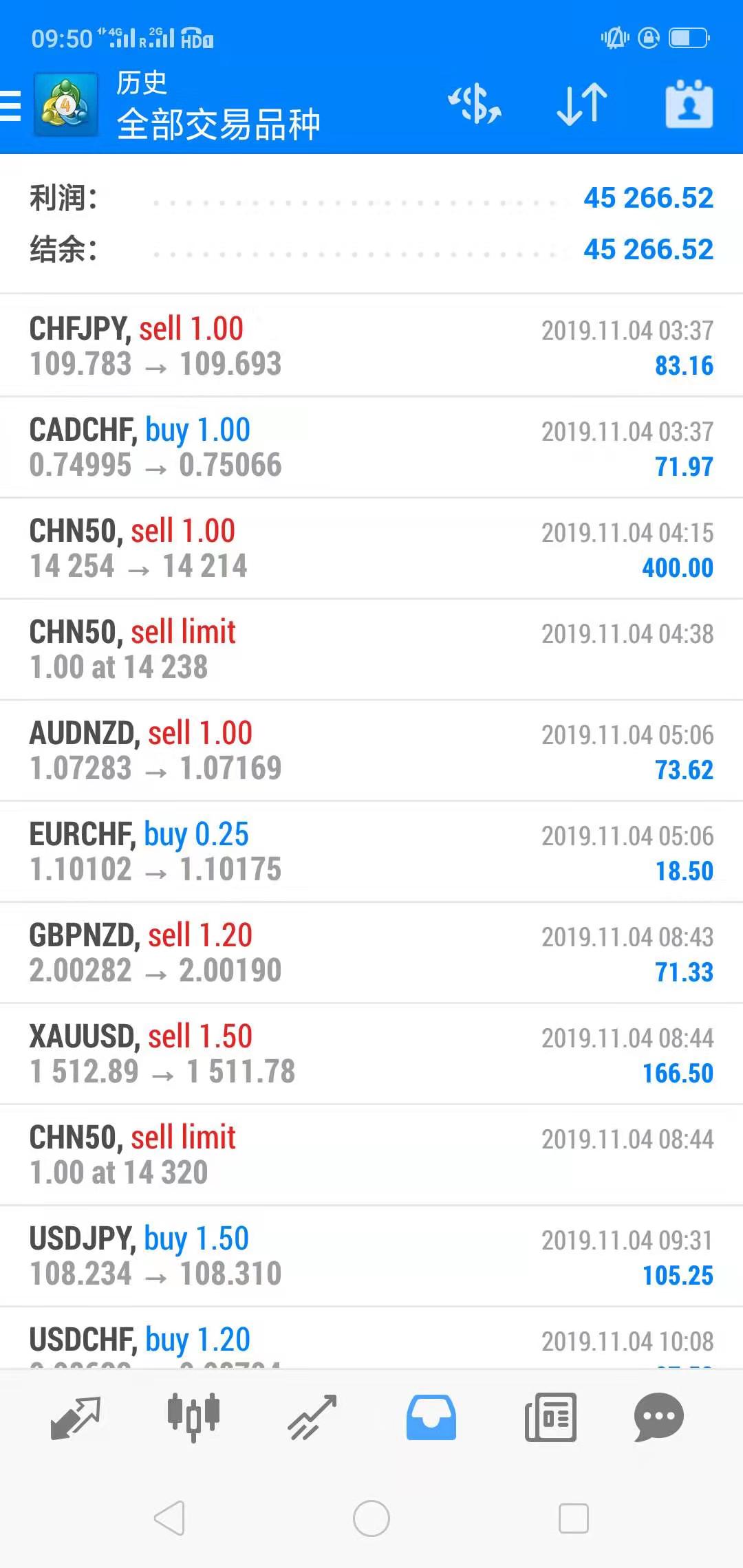
Task: Open the symbol filter dollar icon
Action: coord(475,105)
